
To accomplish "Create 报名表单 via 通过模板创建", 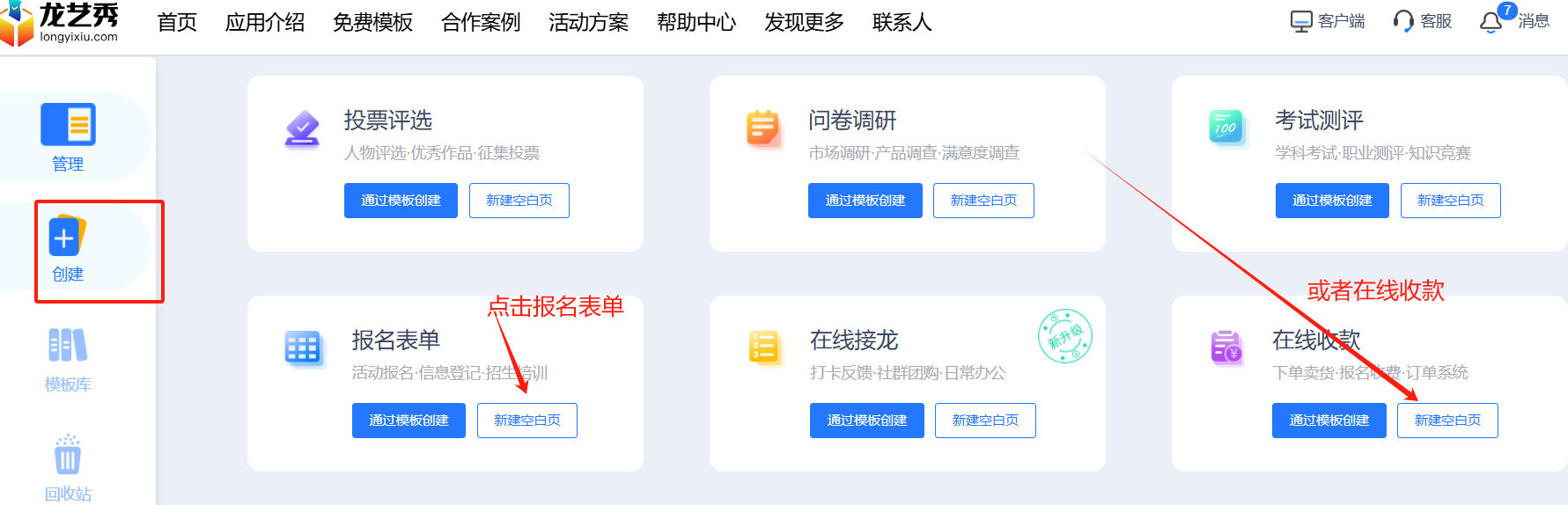I will click(409, 421).
